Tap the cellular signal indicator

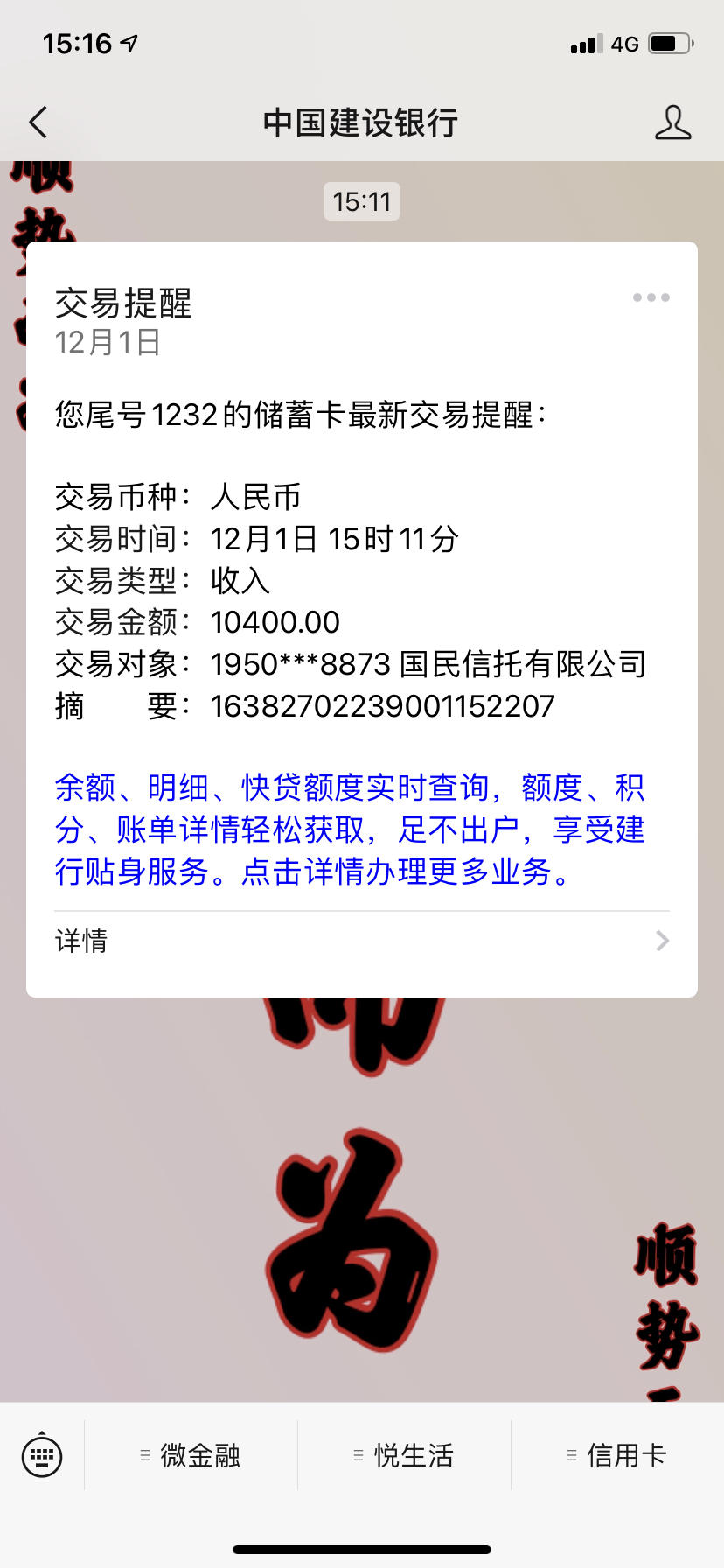click(588, 43)
